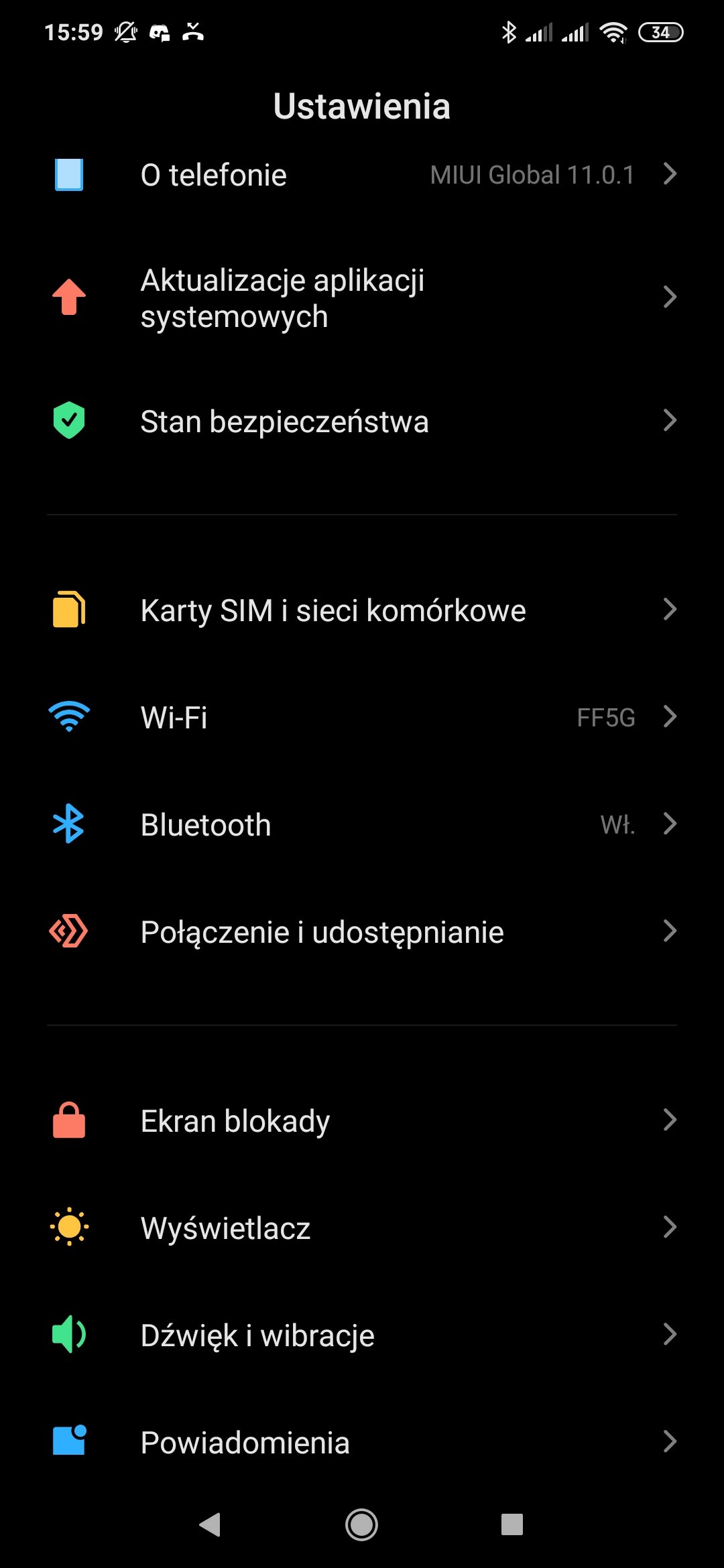Viewport: 724px width, 1568px height.
Task: Open Powiadomienia settings
Action: 362,1442
